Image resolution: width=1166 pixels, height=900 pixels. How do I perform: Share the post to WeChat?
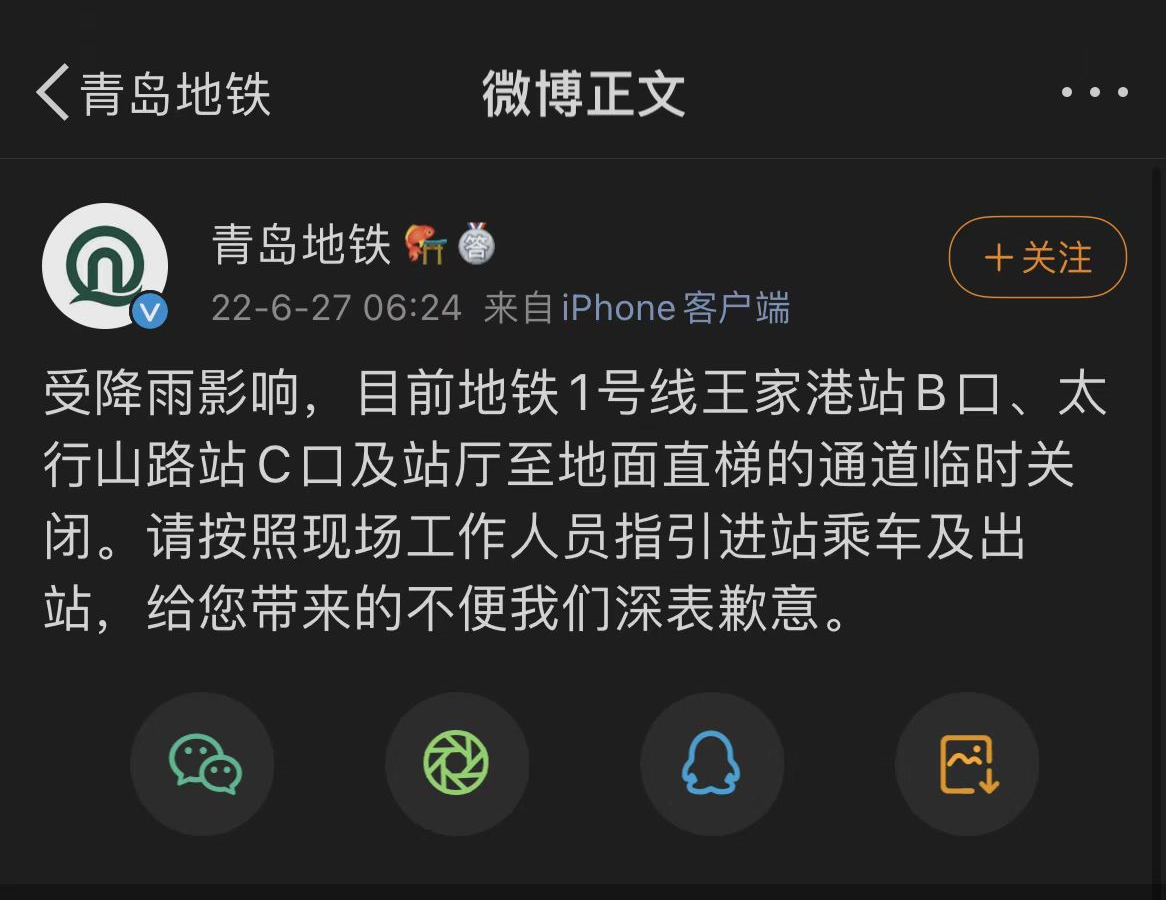pyautogui.click(x=203, y=764)
